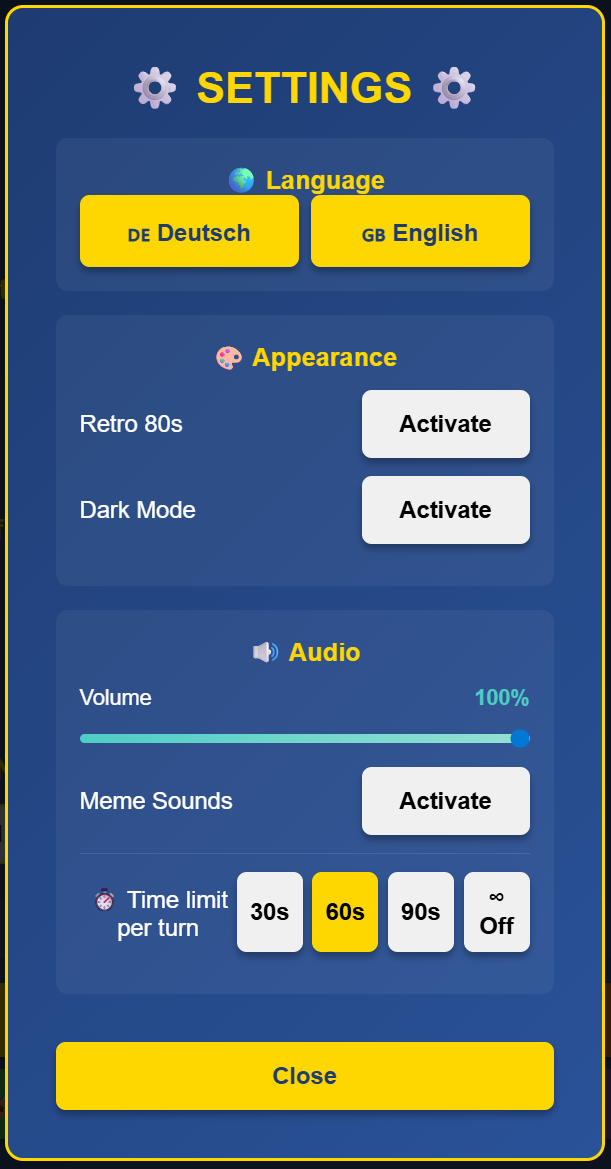The image size is (611, 1169).
Task: Activate Meme Sounds
Action: coord(445,801)
